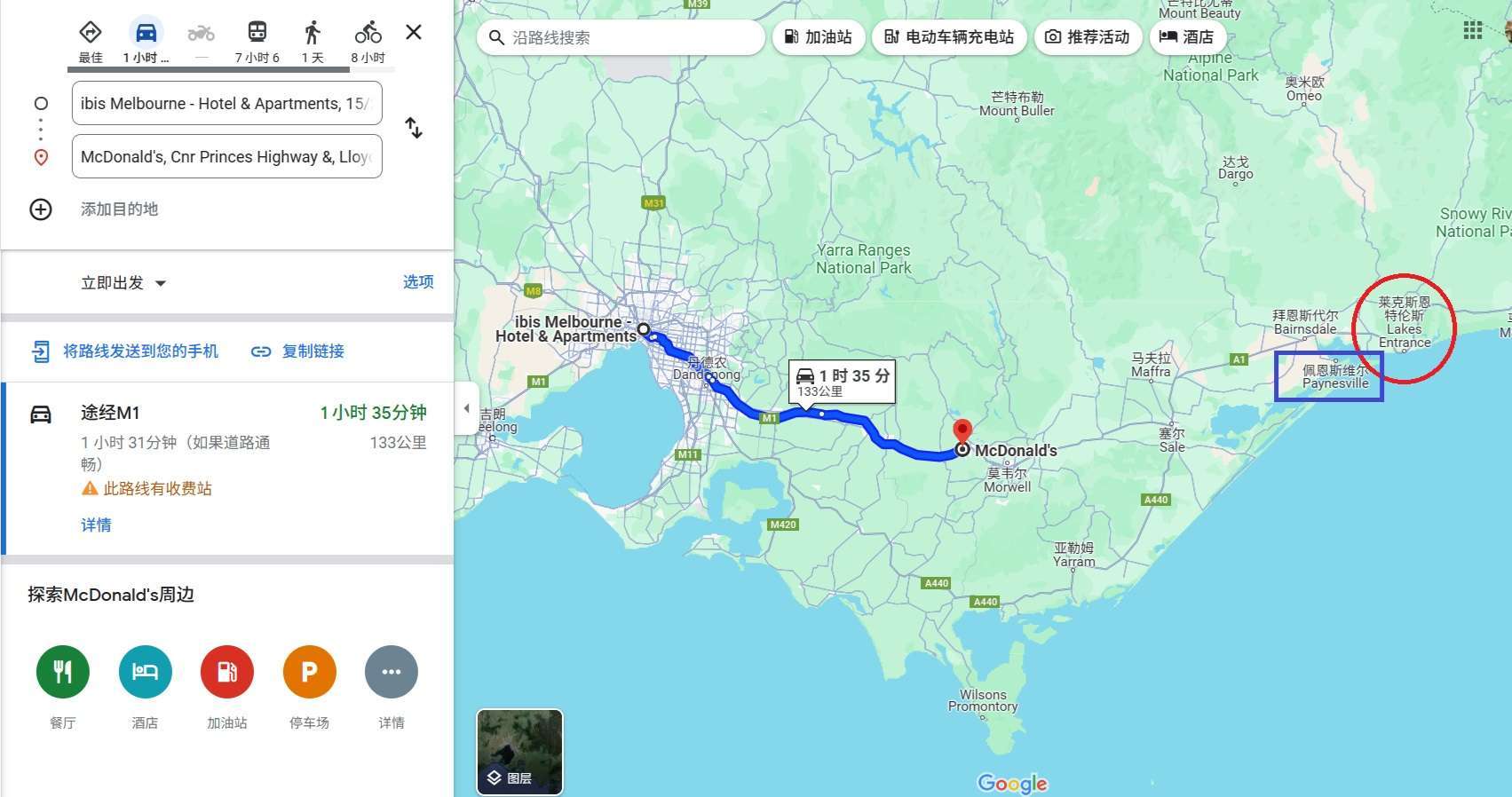Find gas stations near the destination
The height and width of the screenshot is (797, 1512).
(226, 672)
